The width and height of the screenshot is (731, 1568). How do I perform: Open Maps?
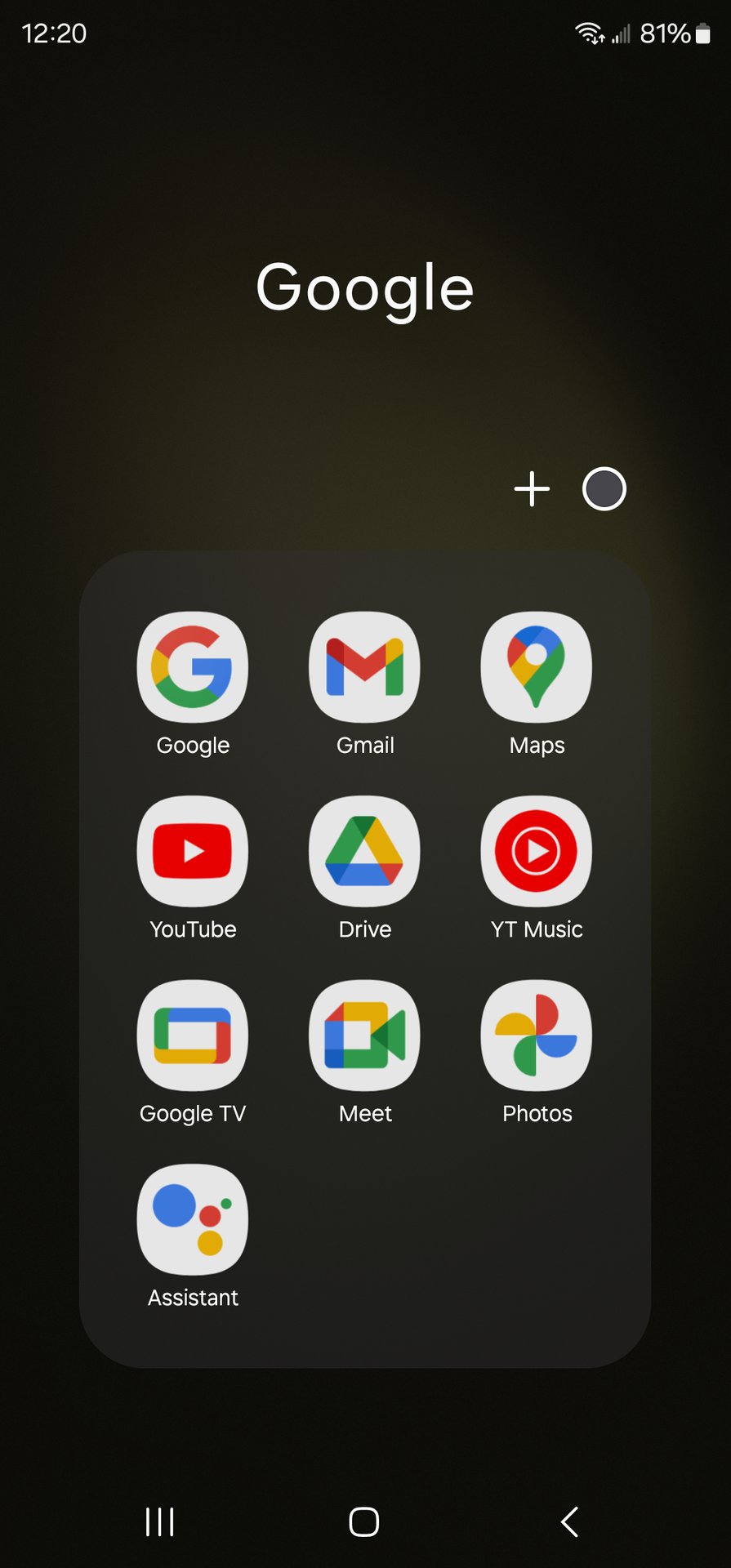click(537, 667)
